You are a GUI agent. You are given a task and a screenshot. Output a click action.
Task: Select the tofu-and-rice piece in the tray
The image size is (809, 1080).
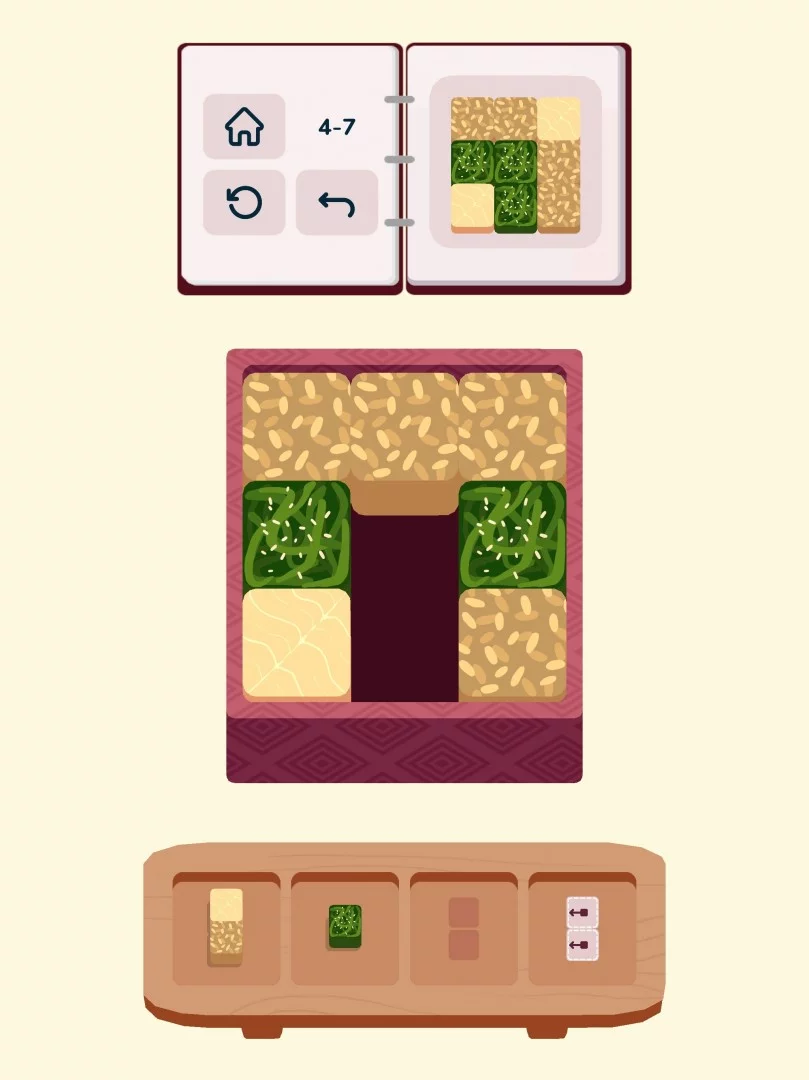(226, 927)
